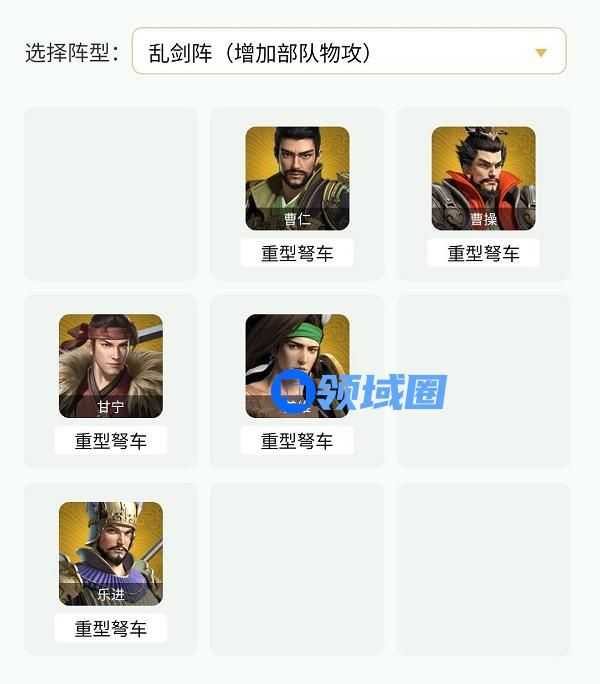Screen dimensions: 600x684
Task: Change the 重型弩车 unit under 曹仁
Action: tap(297, 254)
